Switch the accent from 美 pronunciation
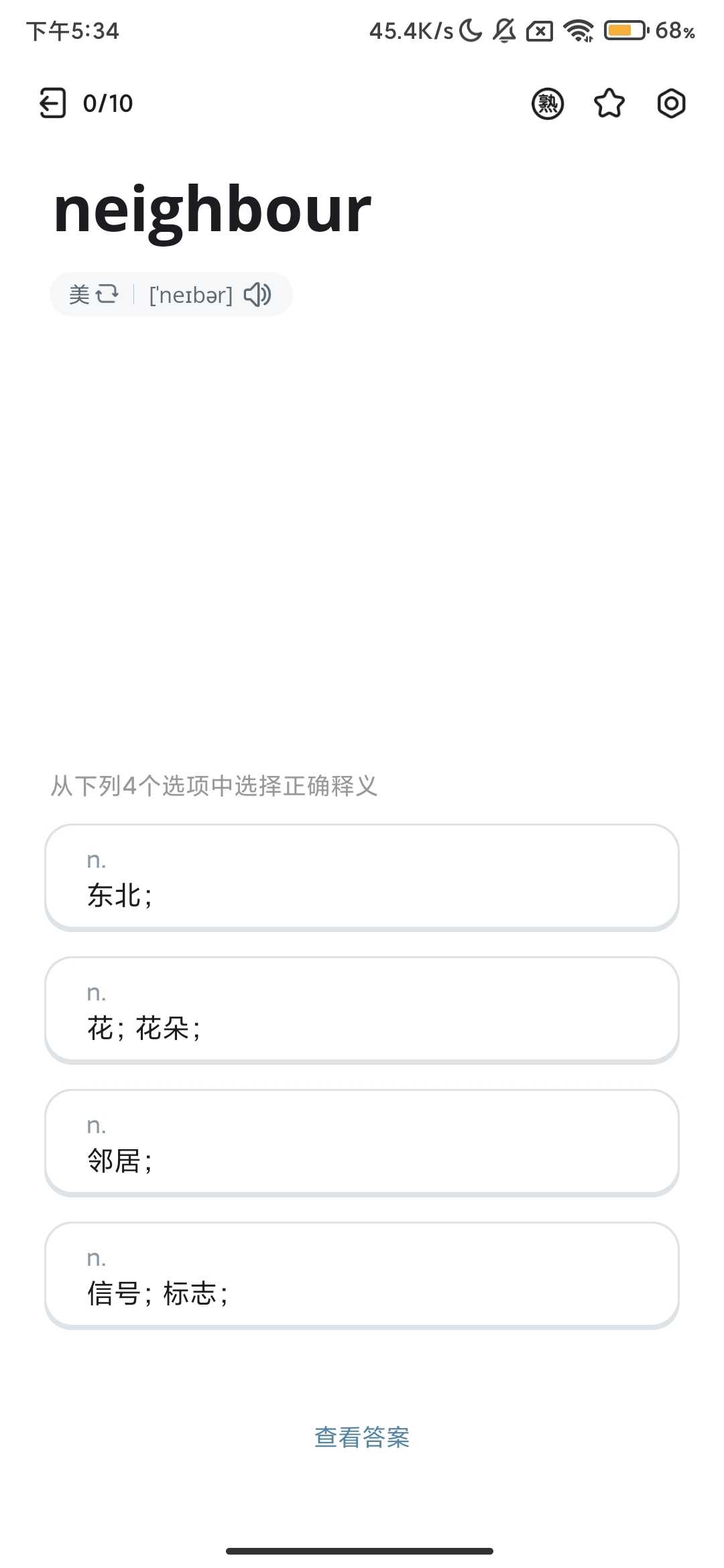The width and height of the screenshot is (724, 1568). (94, 294)
